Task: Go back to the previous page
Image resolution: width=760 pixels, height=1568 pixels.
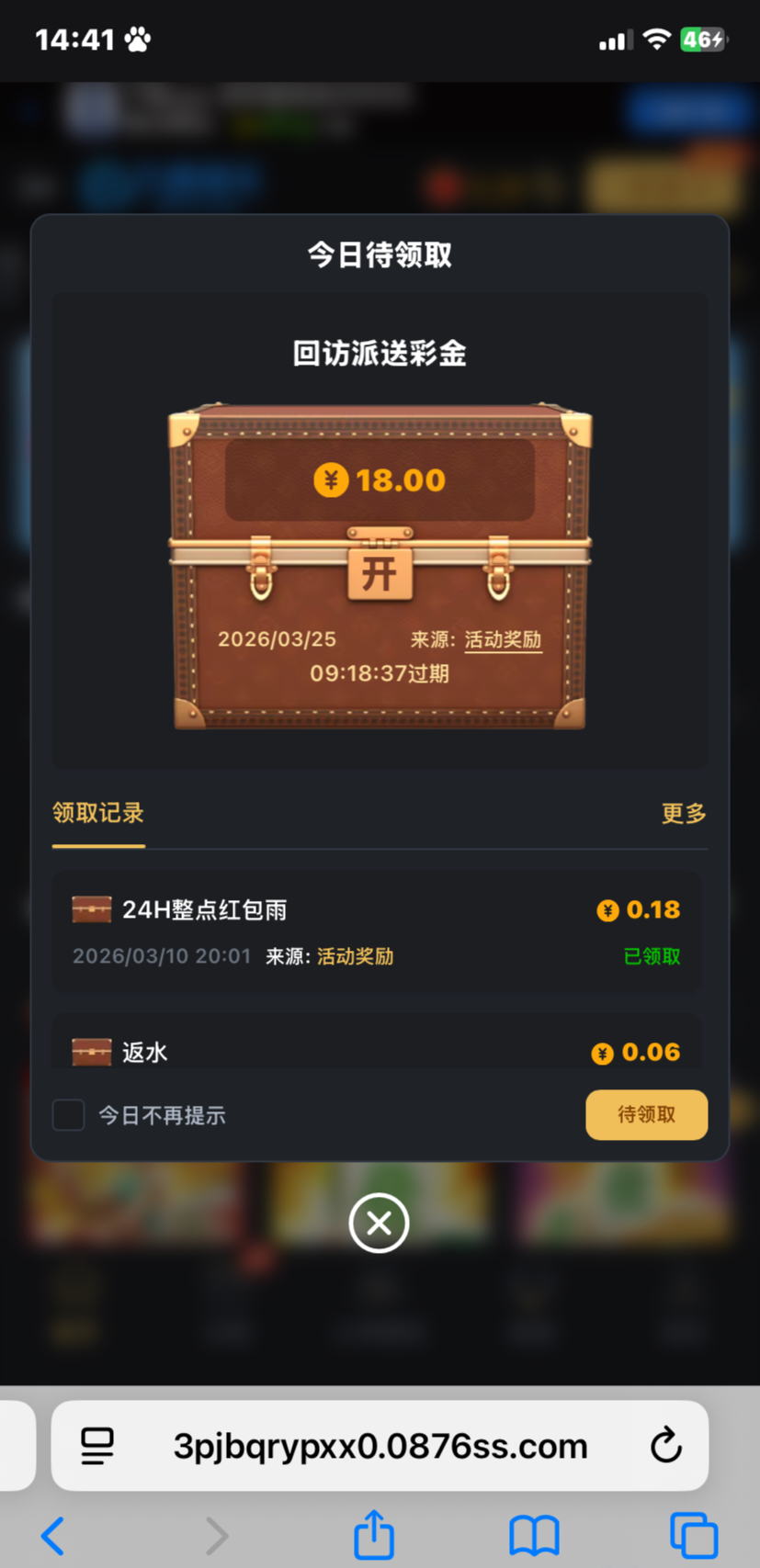Action: click(53, 1535)
